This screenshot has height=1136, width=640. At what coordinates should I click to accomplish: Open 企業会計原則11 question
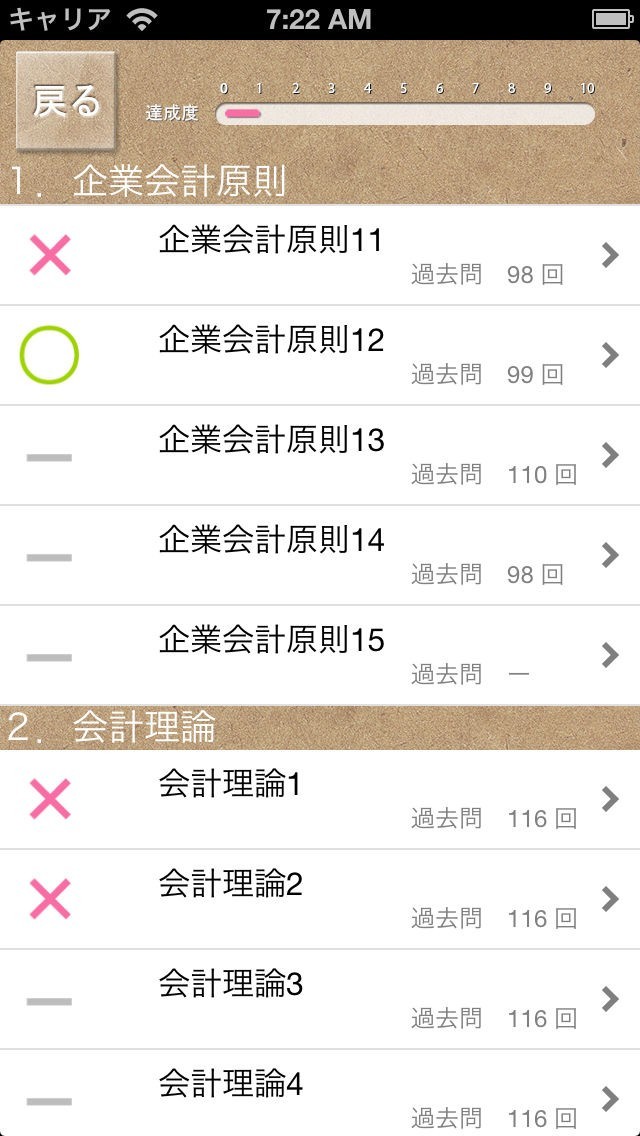[320, 256]
